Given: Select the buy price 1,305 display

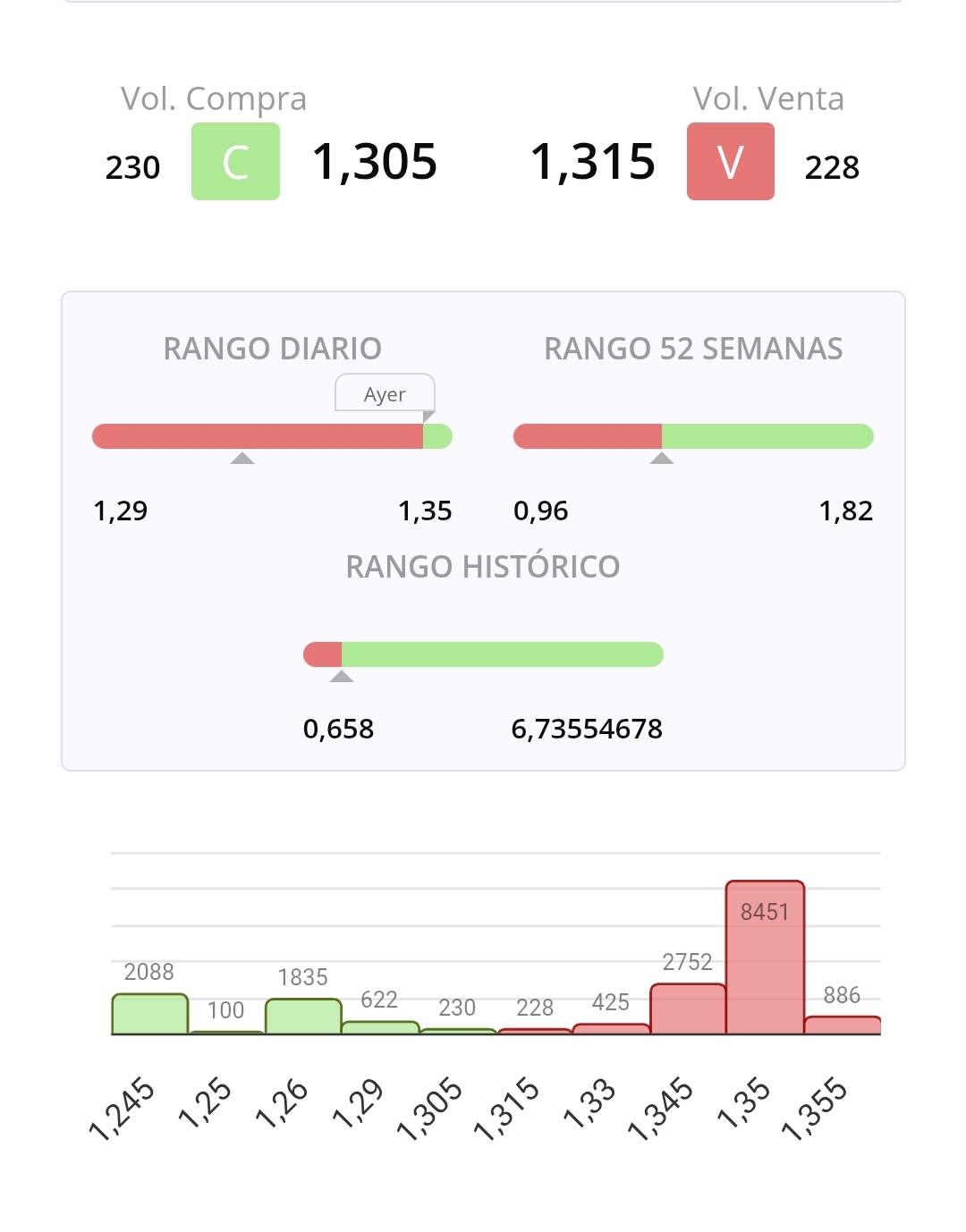Looking at the screenshot, I should (376, 163).
